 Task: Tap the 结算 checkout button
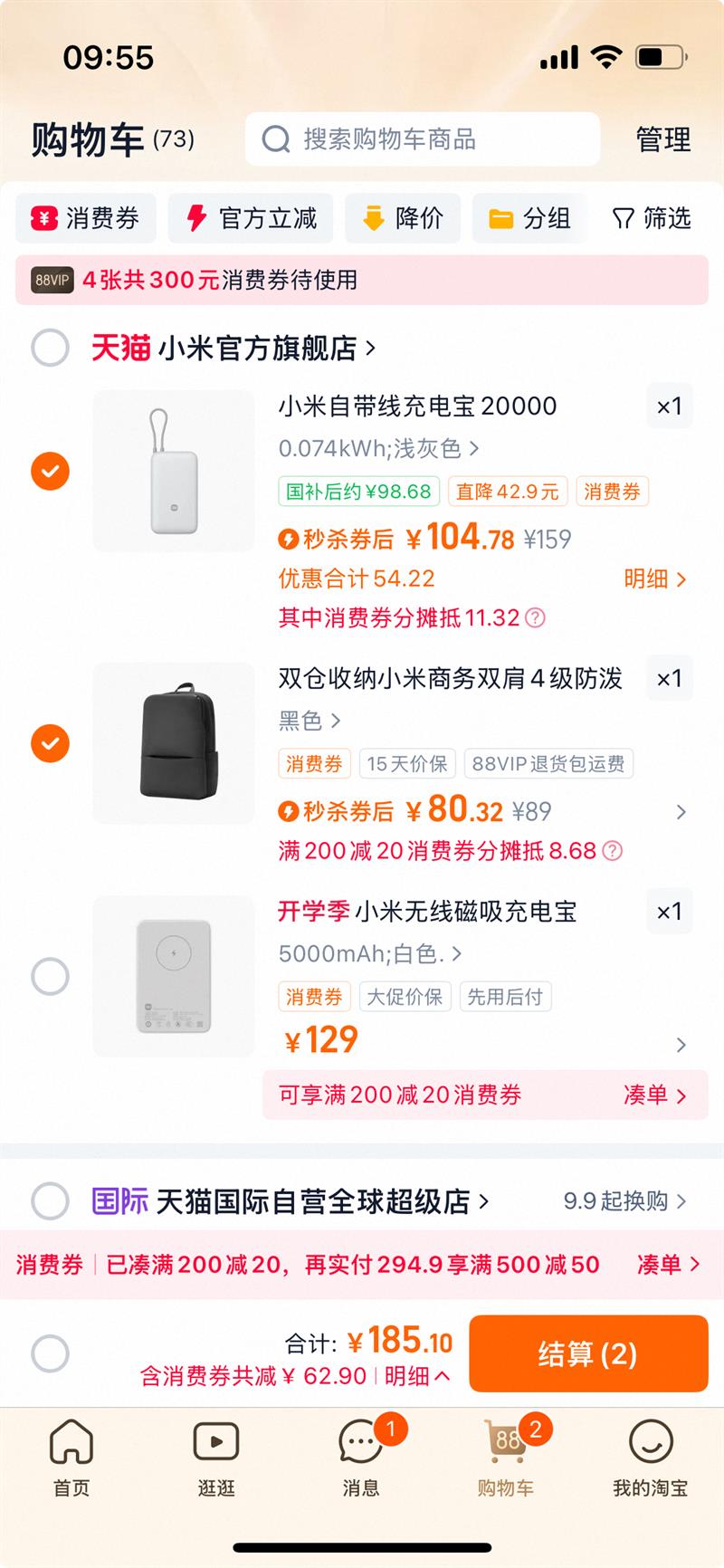click(x=587, y=1352)
